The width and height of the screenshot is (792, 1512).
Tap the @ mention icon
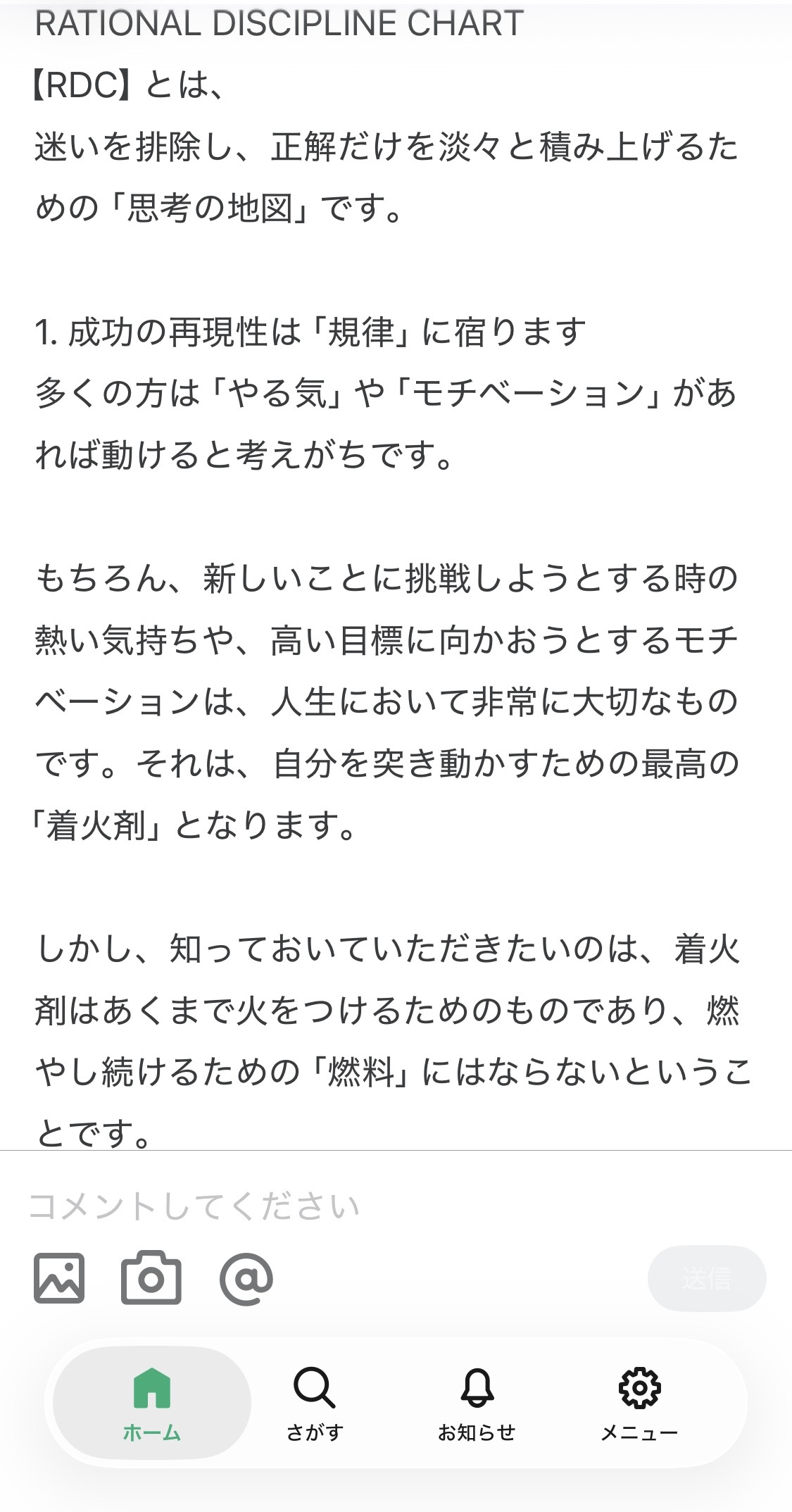246,1278
